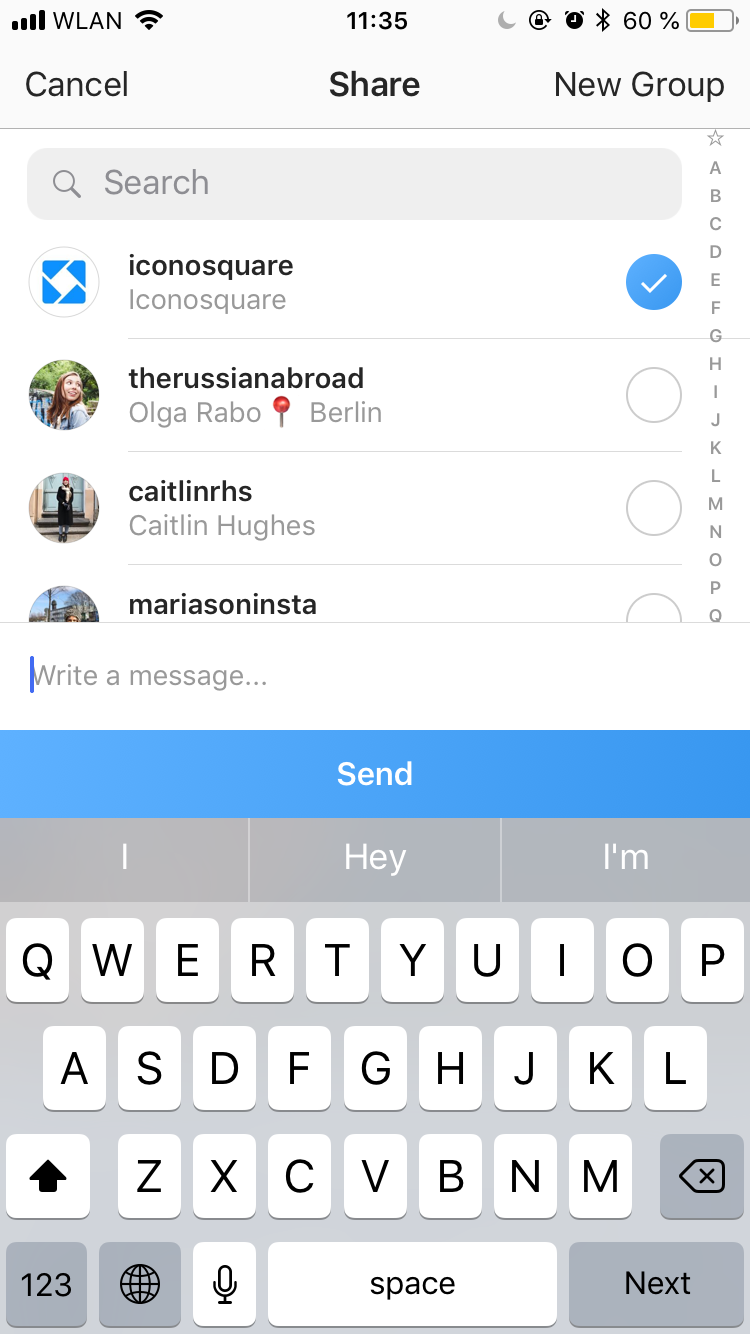Deselect iconosquare checkmark
Image resolution: width=750 pixels, height=1334 pixels.
pos(653,283)
